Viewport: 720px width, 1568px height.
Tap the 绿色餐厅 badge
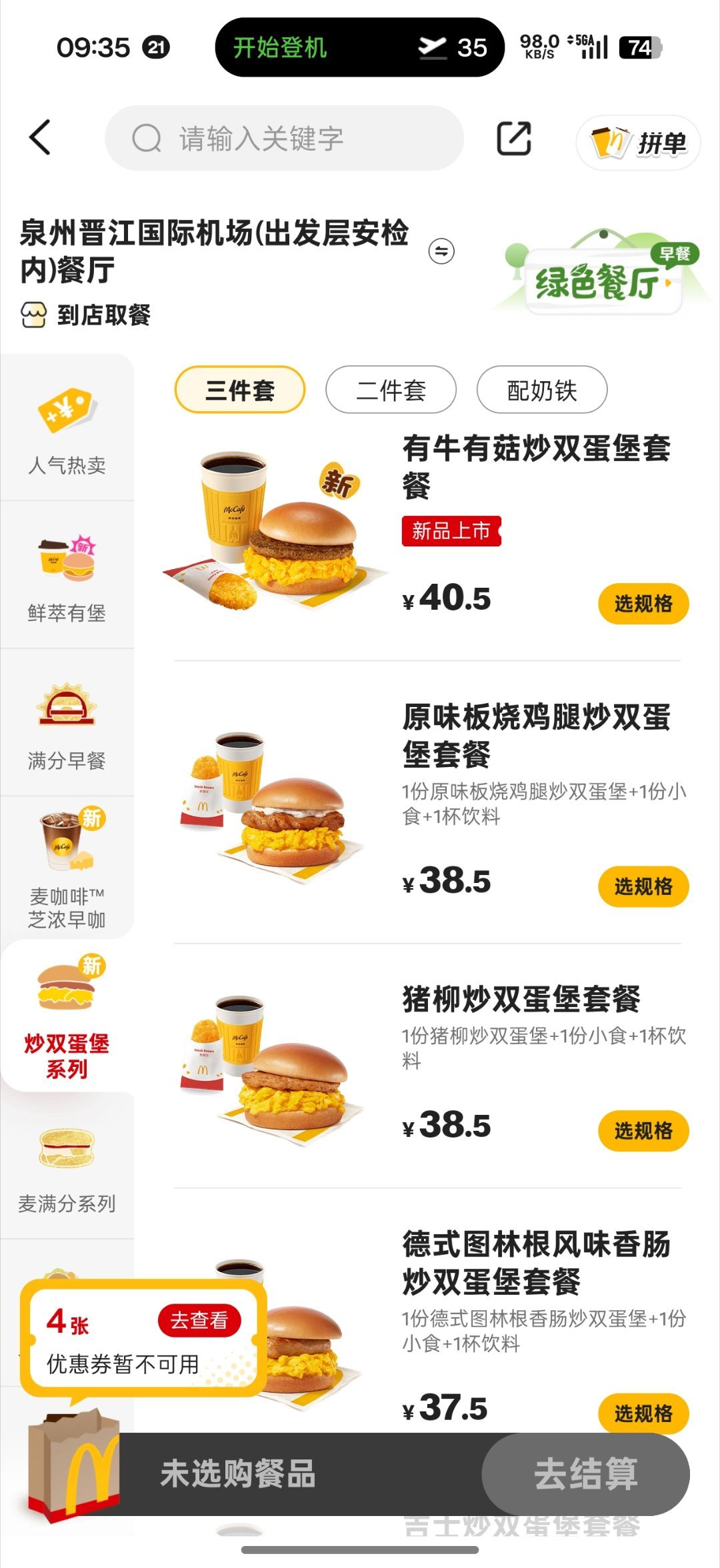tap(599, 280)
